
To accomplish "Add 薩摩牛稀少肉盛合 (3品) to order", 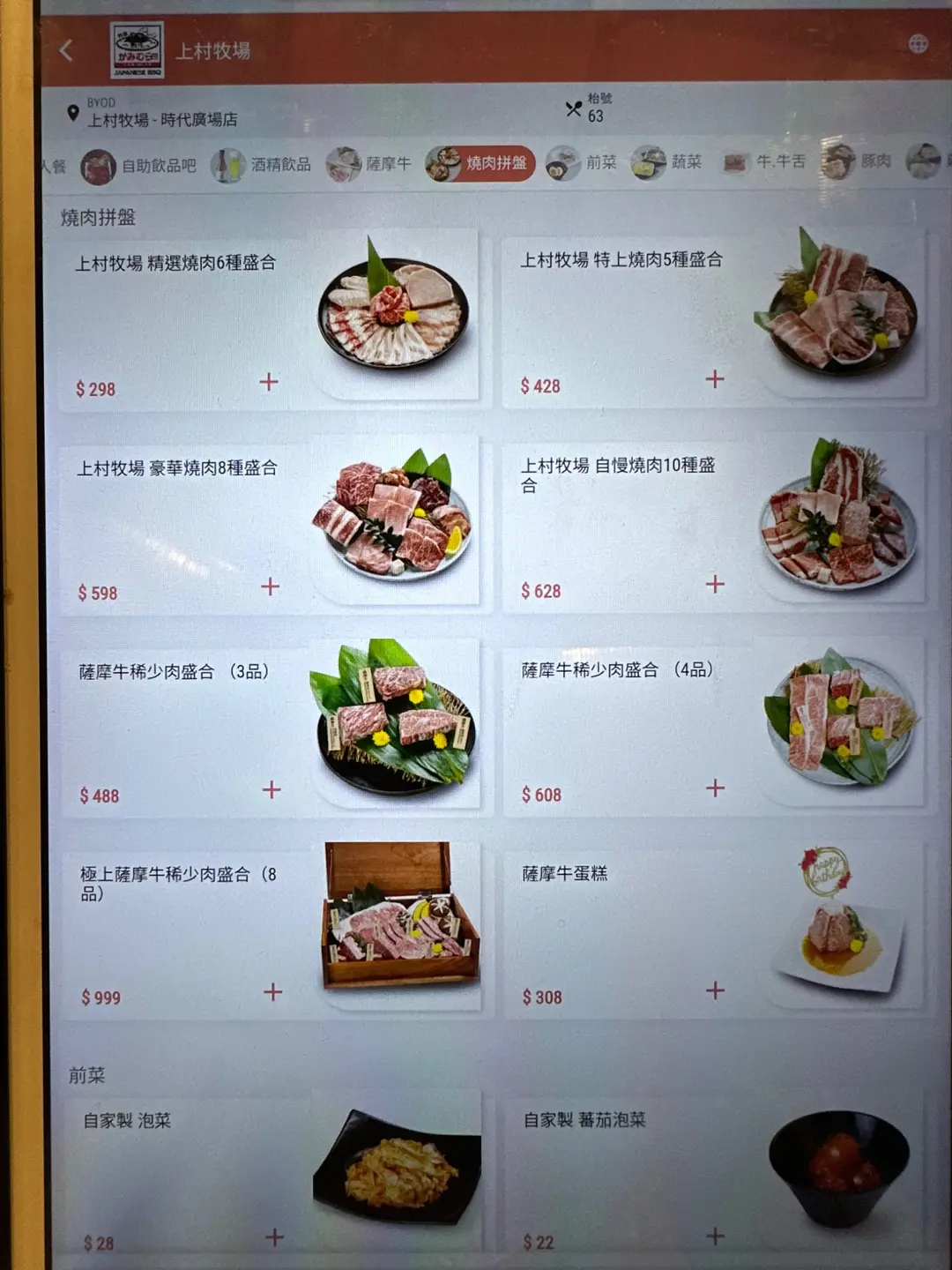I will click(271, 789).
